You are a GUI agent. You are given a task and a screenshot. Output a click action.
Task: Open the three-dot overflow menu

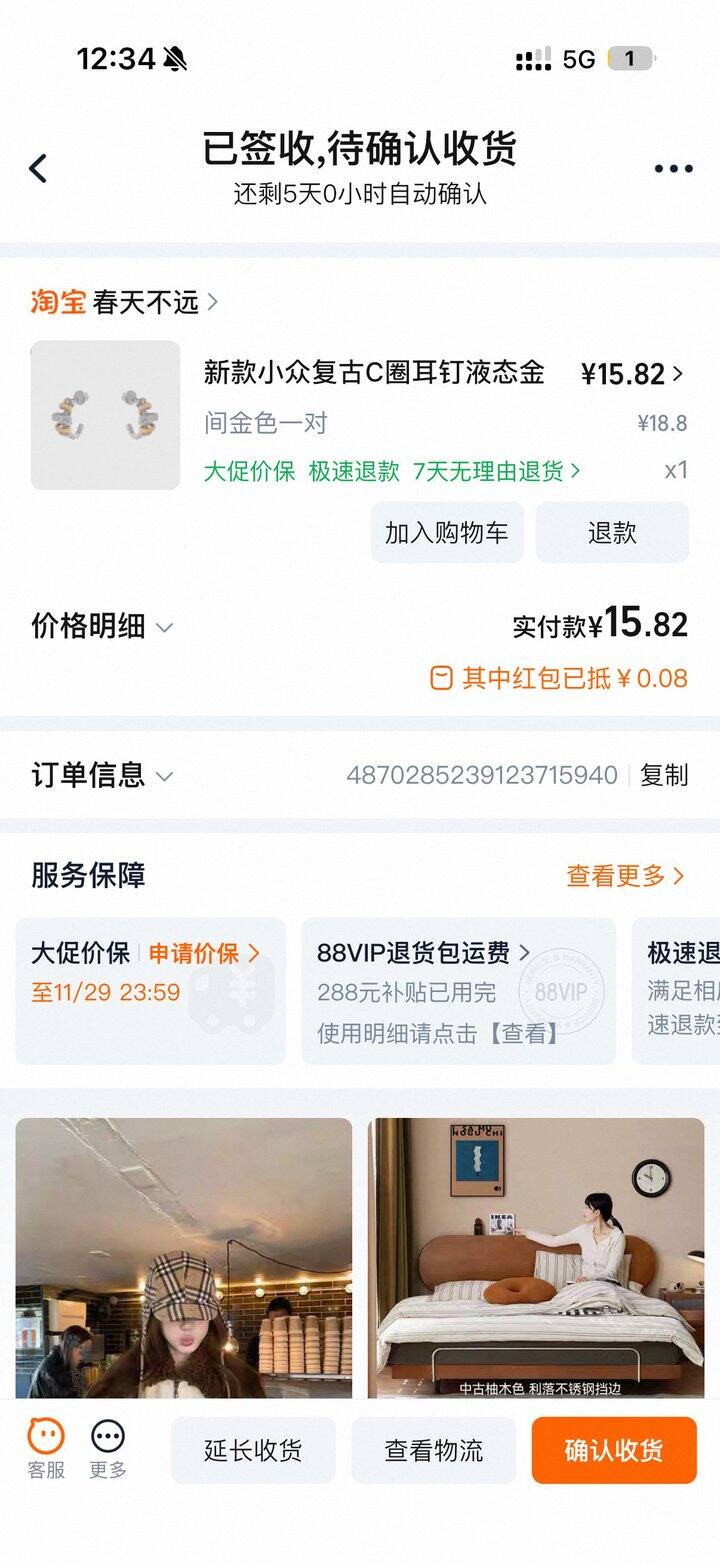point(673,168)
